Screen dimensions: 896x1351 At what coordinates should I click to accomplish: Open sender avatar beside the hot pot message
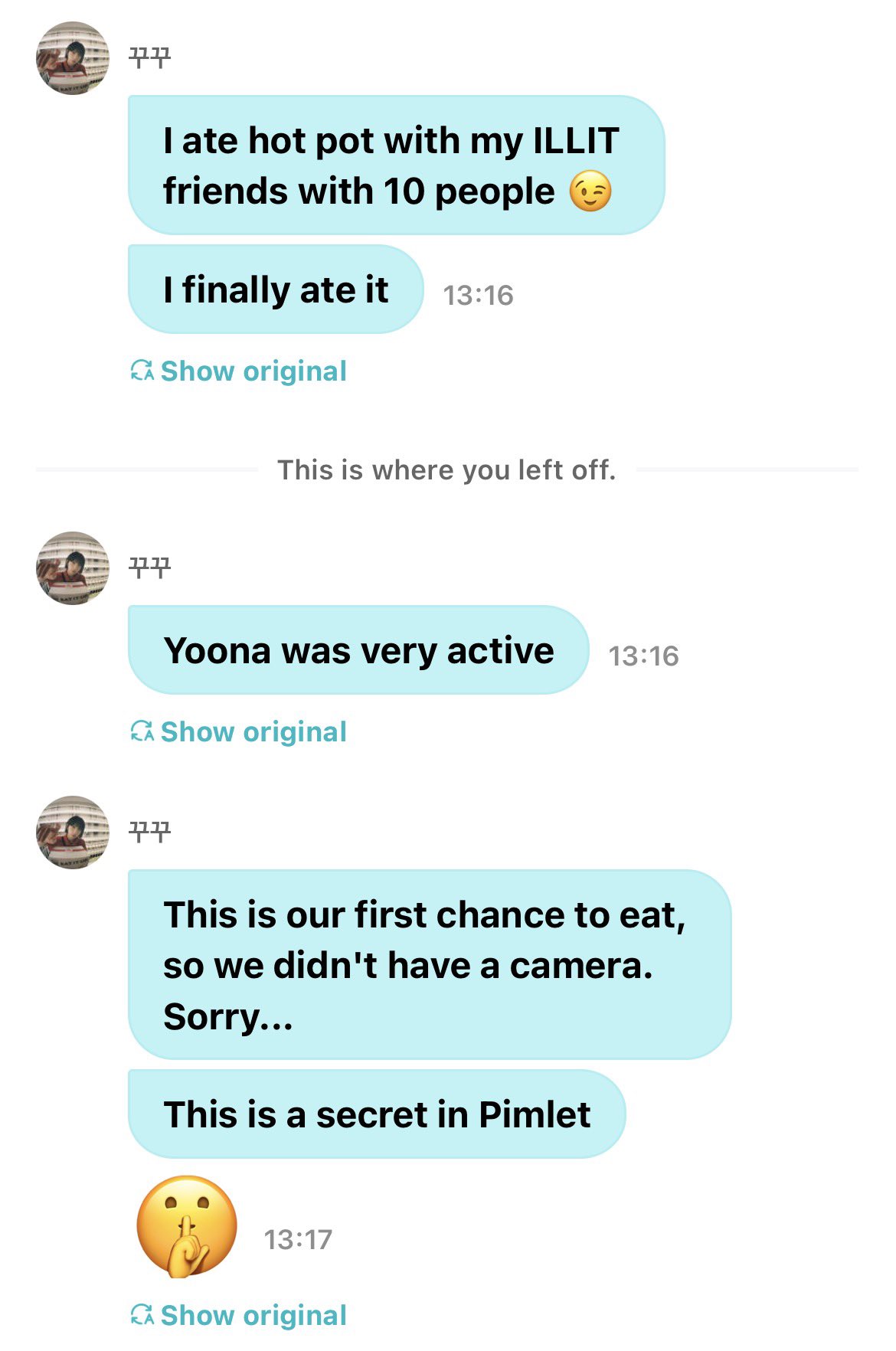click(x=73, y=58)
